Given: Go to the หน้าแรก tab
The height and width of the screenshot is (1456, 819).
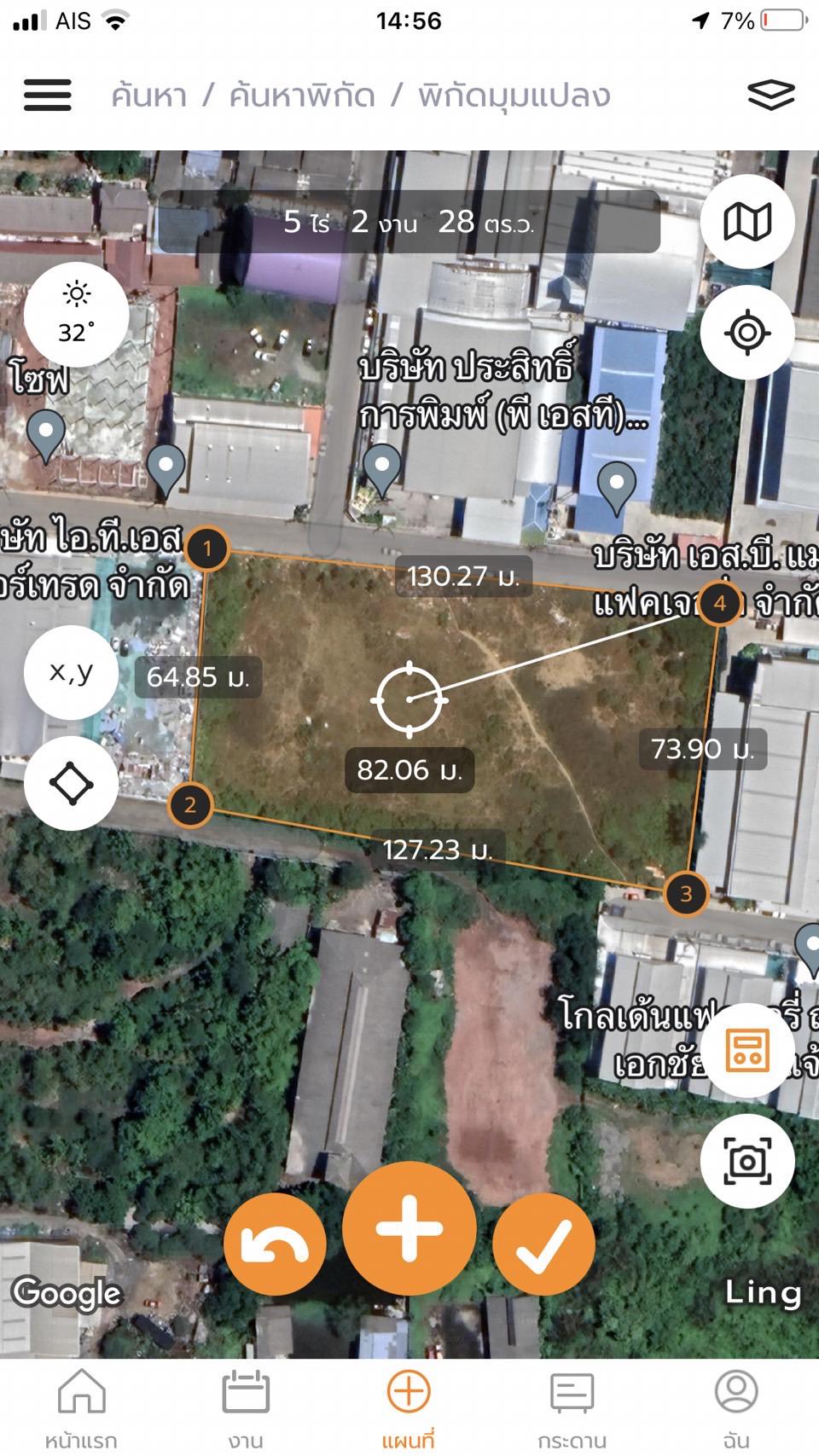Looking at the screenshot, I should (81, 1407).
